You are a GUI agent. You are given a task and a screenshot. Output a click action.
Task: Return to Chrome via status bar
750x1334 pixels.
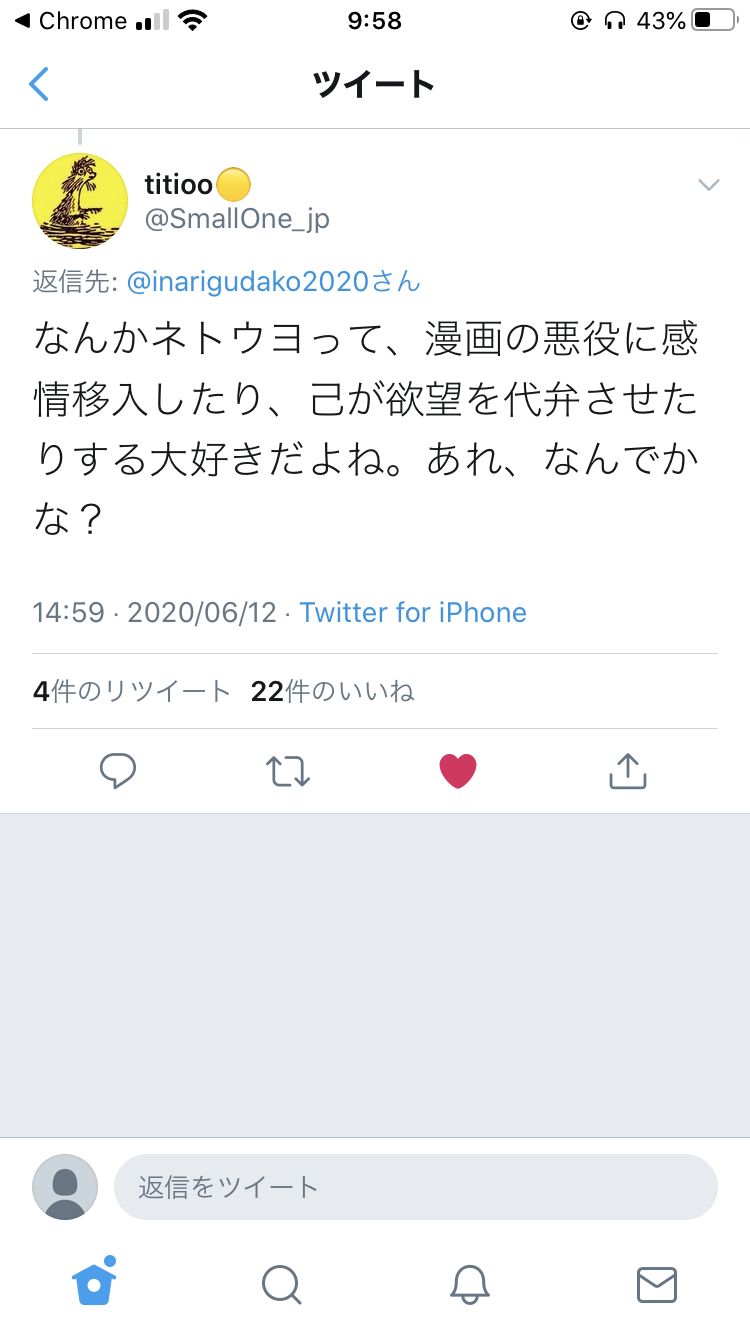[x=70, y=21]
